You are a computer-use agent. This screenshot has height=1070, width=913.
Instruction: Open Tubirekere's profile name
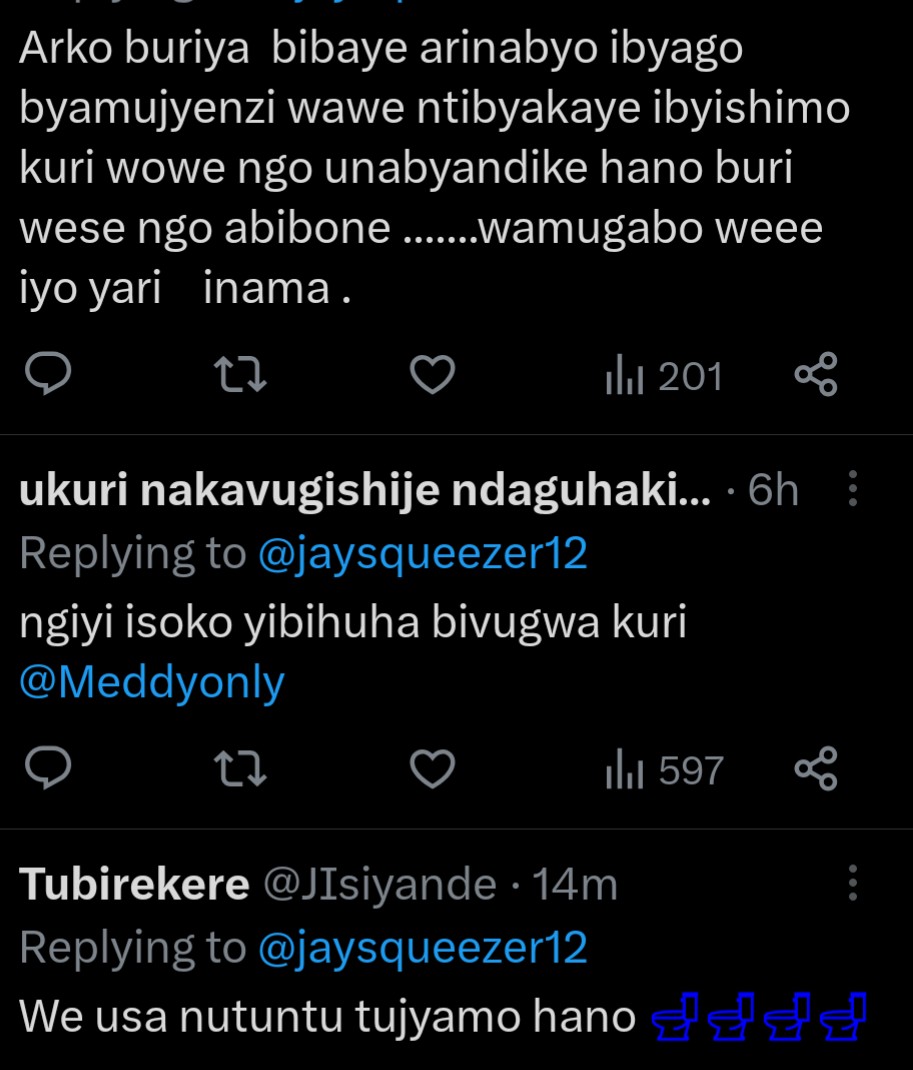pos(134,884)
